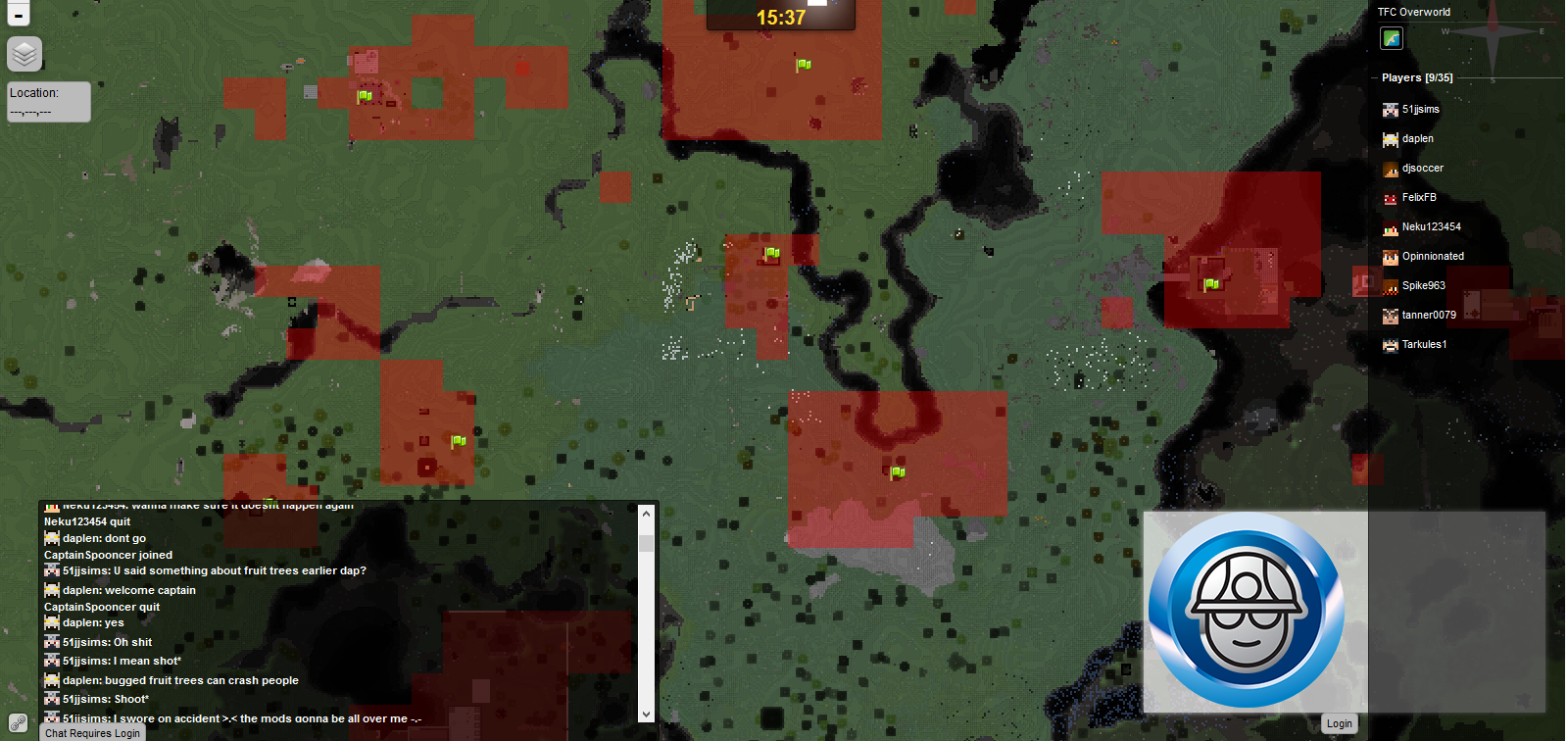Screen dimensions: 1568x741
Task: Follow player djsoccer in the list
Action: point(1422,169)
